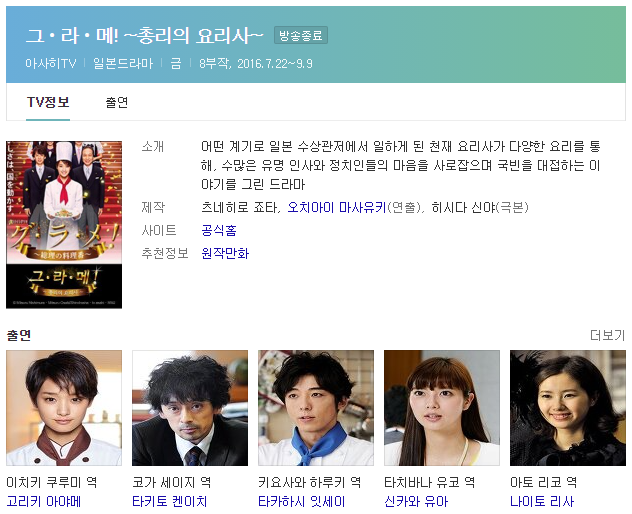Viewport: 632px width, 514px height.
Task: Tap the 코가 세이지 cast photo
Action: 190,408
